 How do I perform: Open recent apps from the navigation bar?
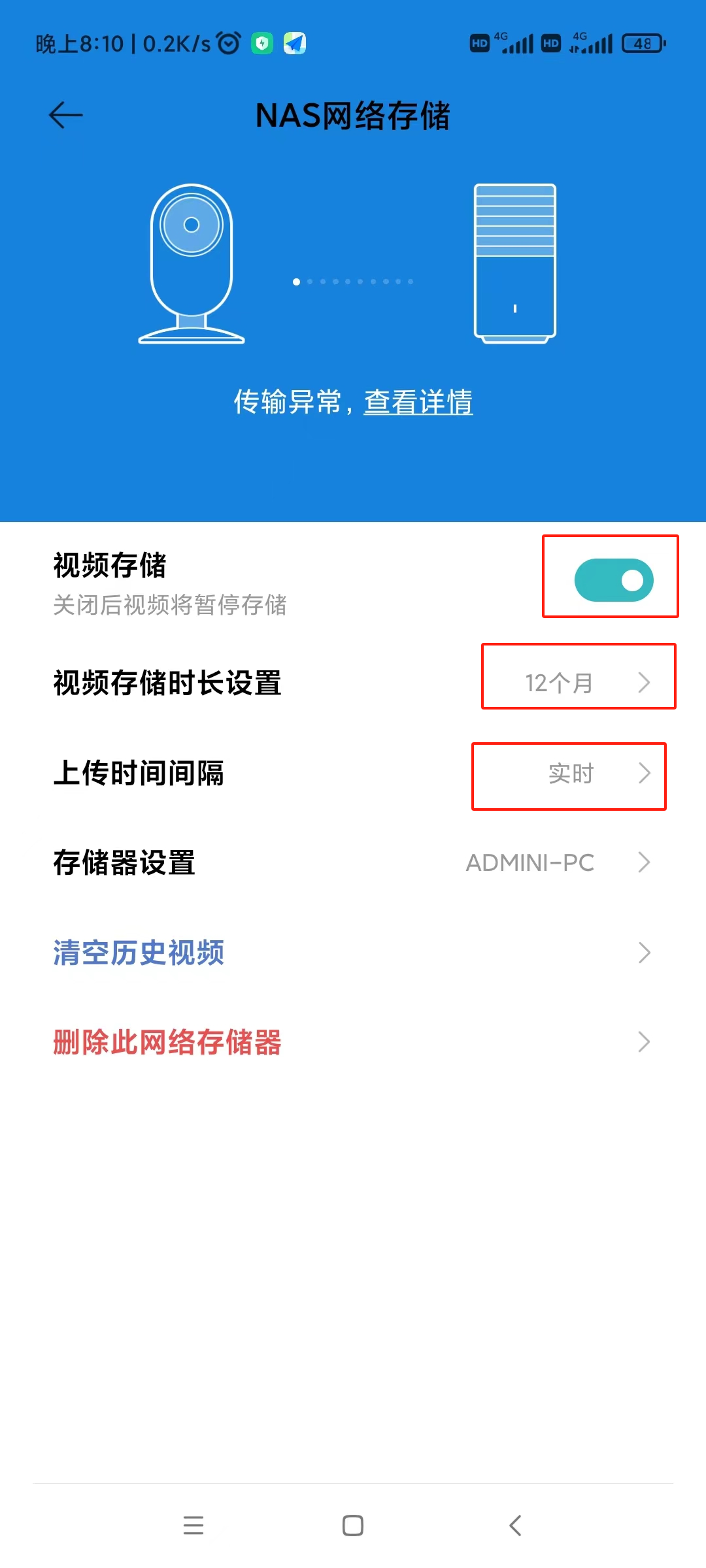(193, 1526)
